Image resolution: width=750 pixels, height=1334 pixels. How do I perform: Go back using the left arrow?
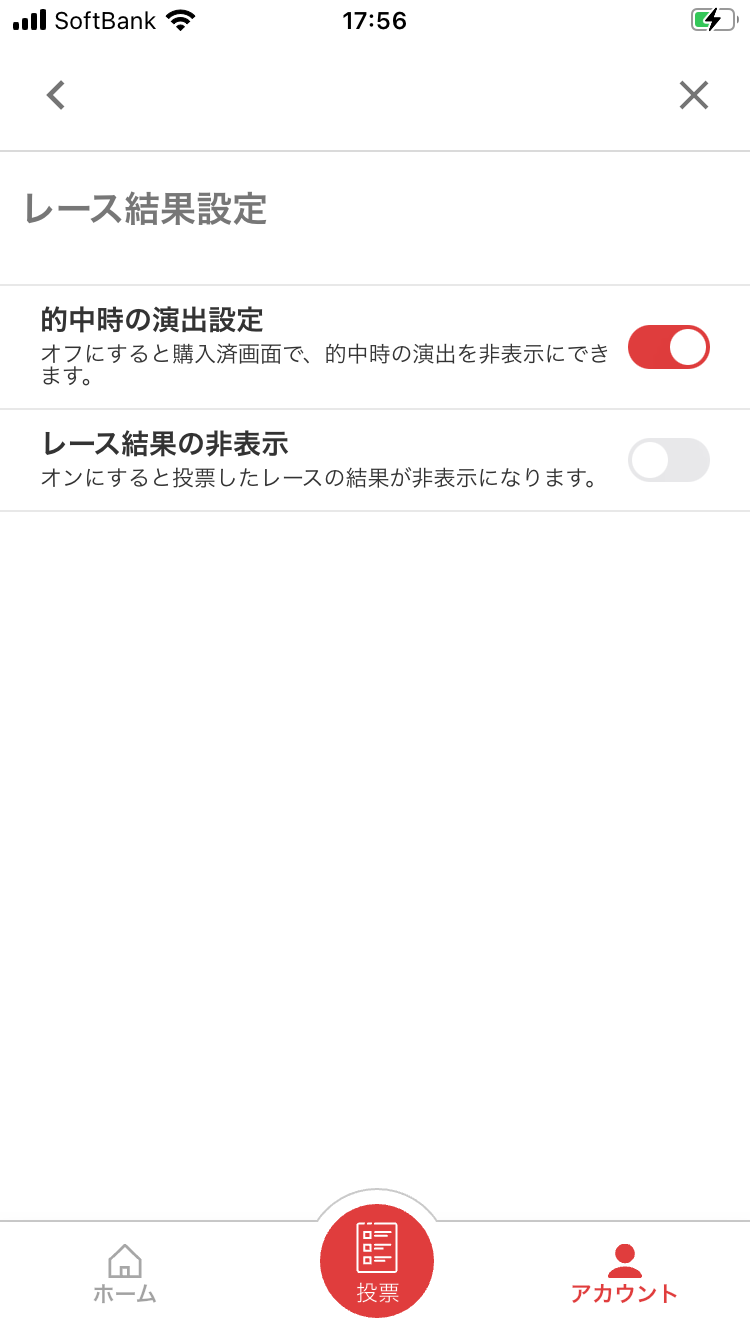pyautogui.click(x=56, y=95)
